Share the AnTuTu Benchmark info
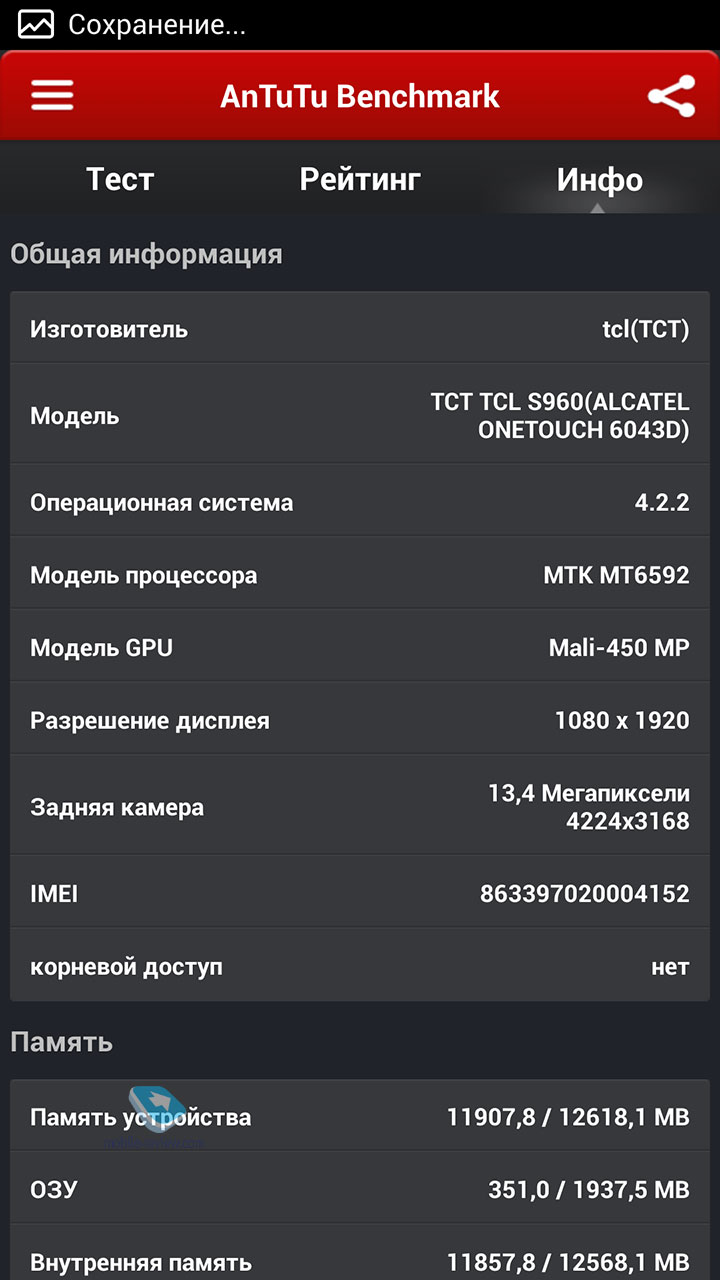 (x=671, y=96)
